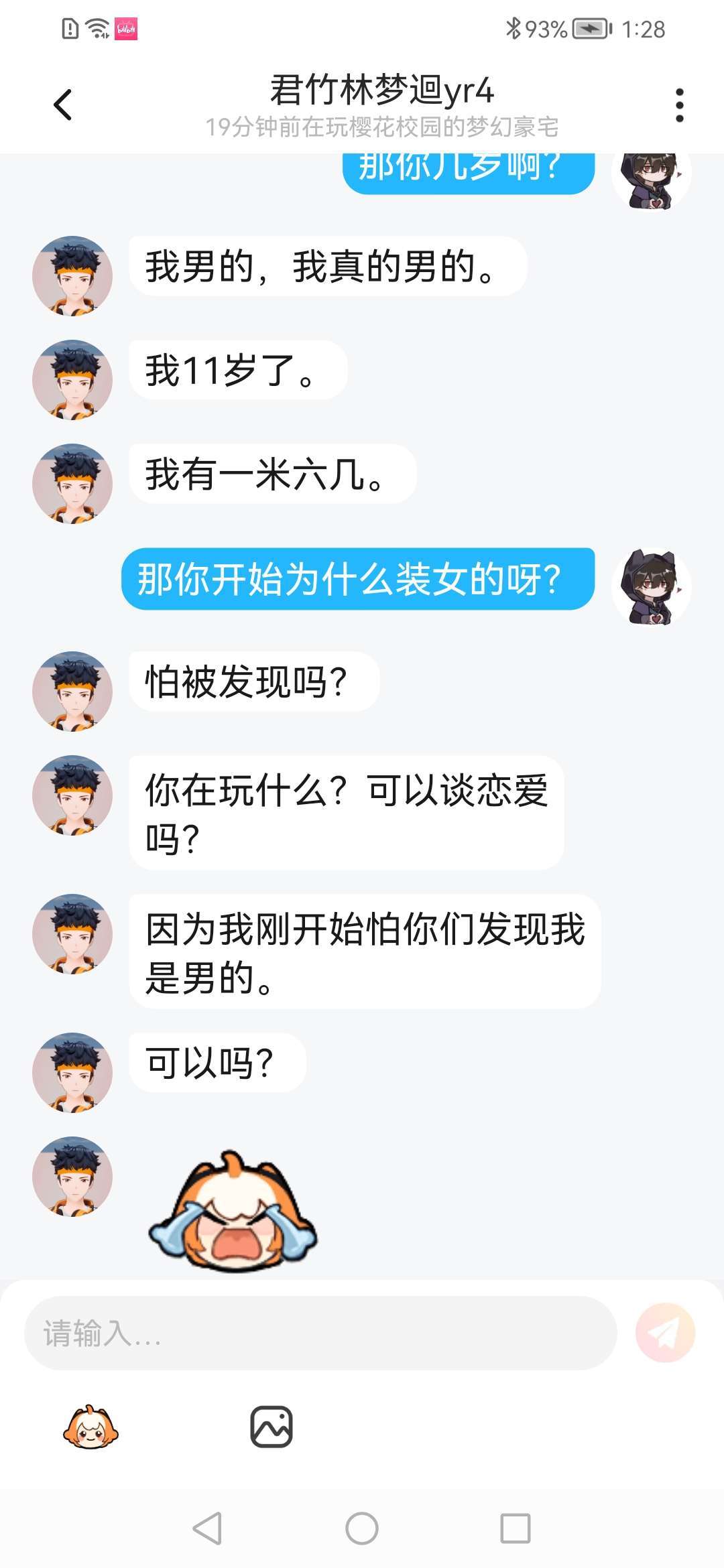724x1568 pixels.
Task: Open the three-dot overflow menu
Action: pos(679,105)
